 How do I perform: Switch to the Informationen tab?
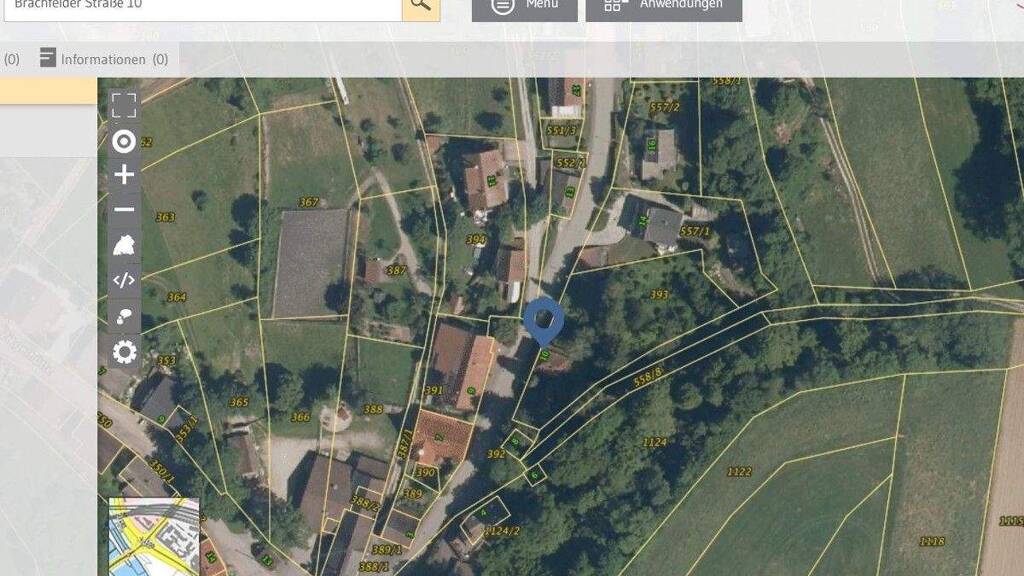click(104, 59)
